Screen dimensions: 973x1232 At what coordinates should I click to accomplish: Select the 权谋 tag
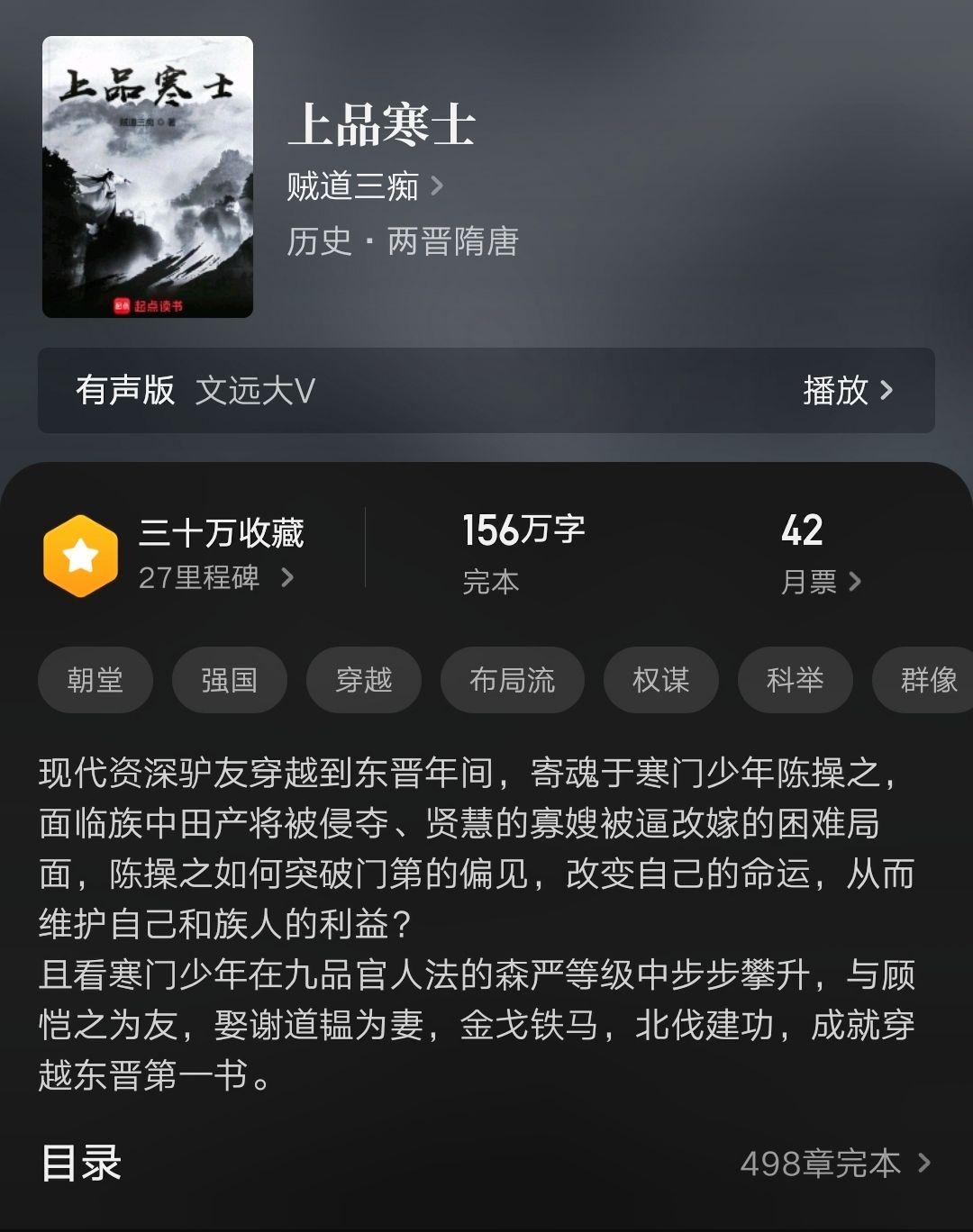(660, 681)
